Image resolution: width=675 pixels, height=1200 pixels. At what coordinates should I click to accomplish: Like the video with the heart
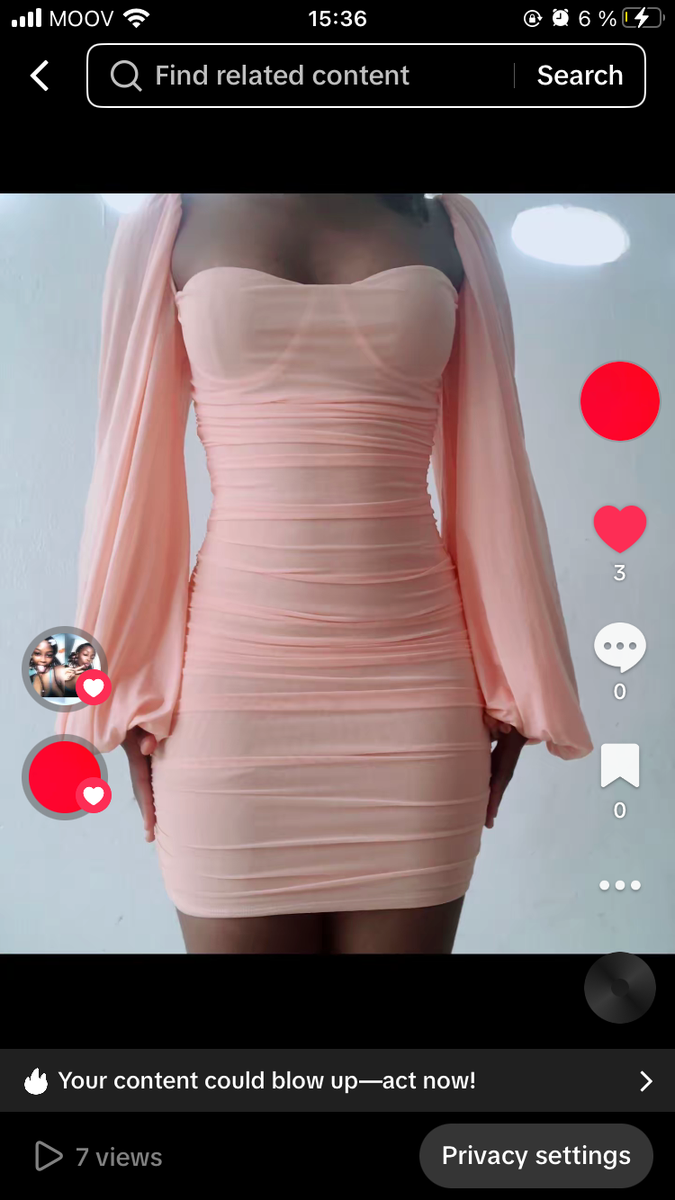point(620,529)
